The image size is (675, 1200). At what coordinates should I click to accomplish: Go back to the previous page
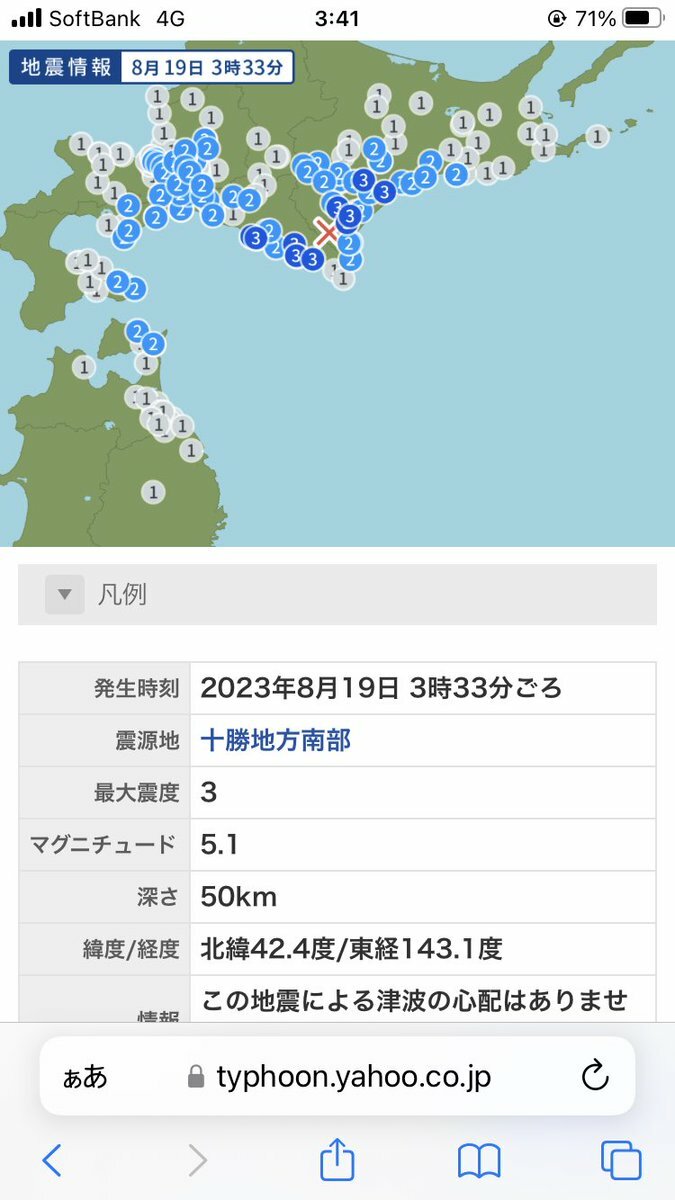tap(52, 1160)
